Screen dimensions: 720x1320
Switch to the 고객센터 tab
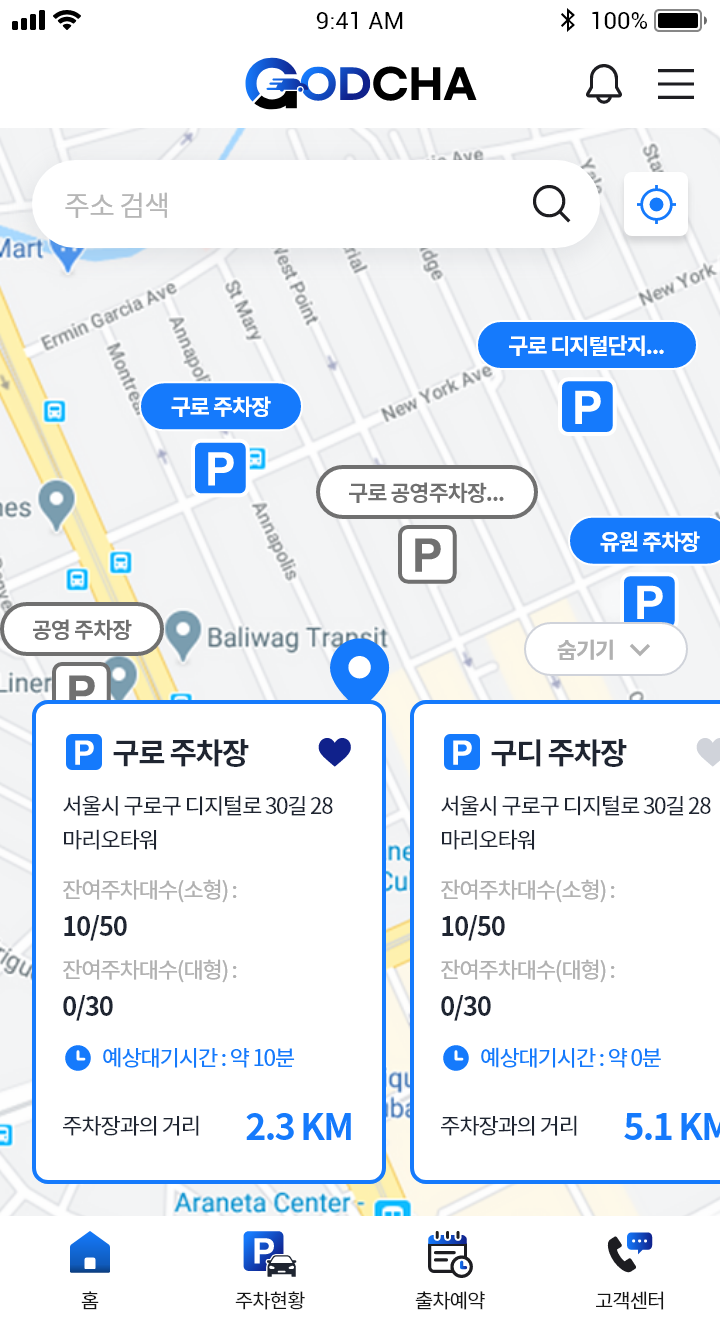630,1270
